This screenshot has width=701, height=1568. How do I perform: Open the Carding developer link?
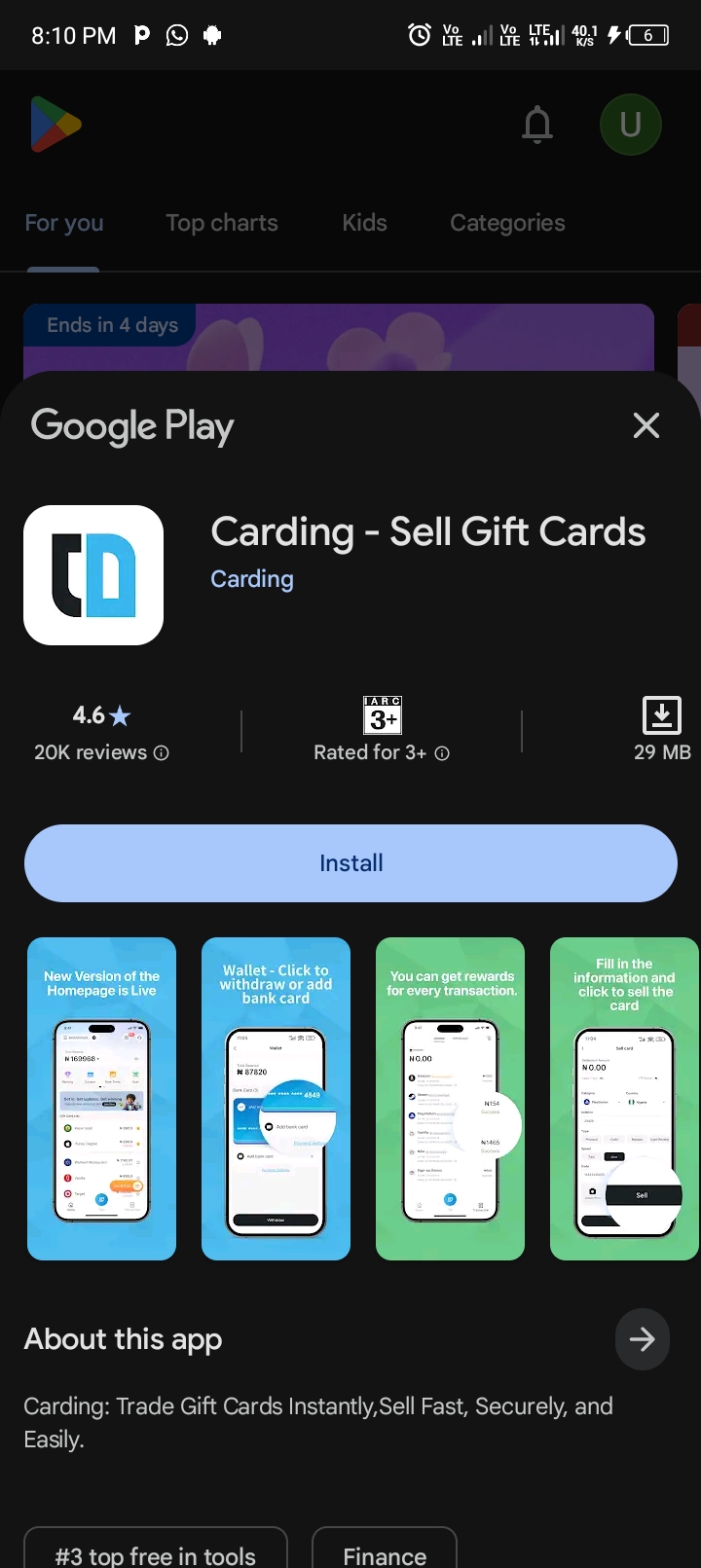(252, 579)
